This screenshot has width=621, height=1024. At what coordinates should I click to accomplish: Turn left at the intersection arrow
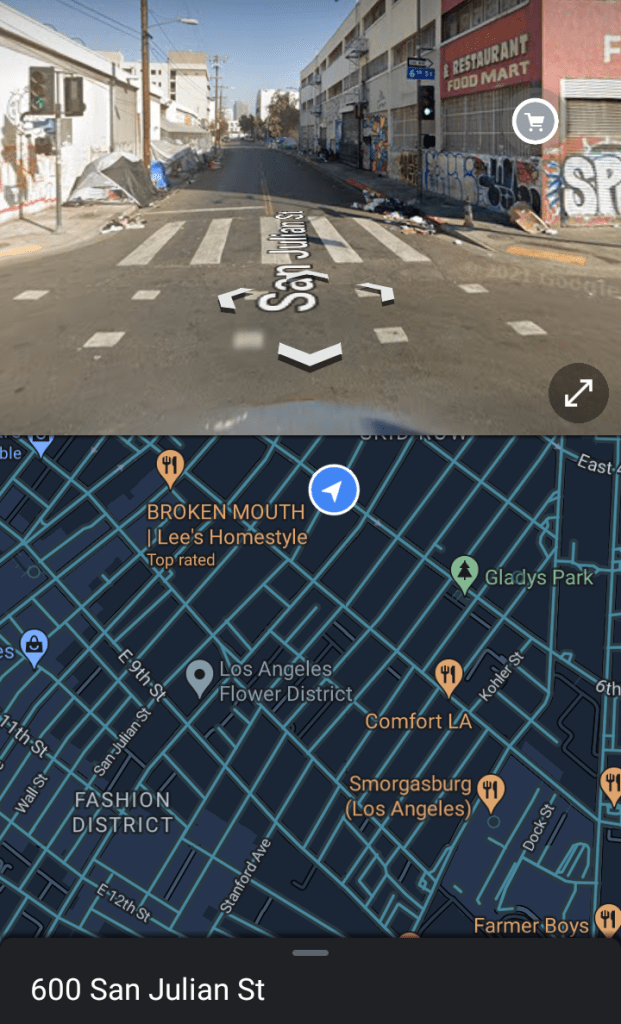click(235, 297)
